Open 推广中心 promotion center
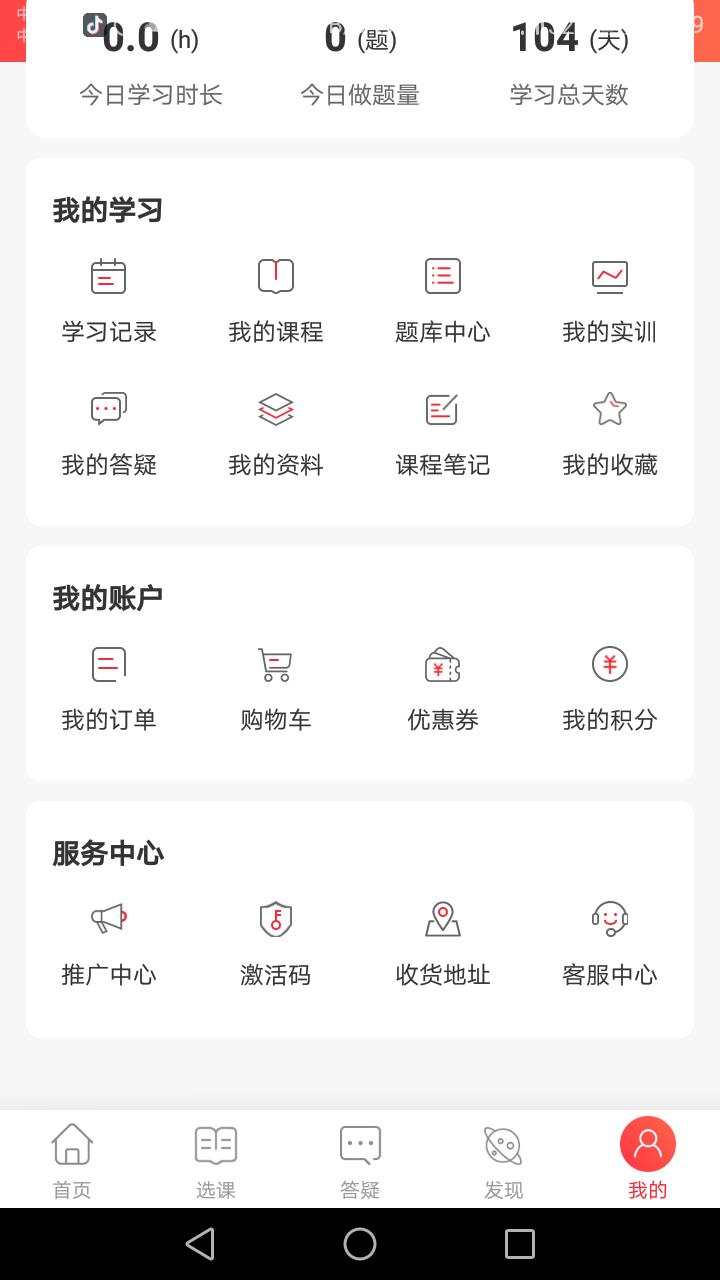 (x=109, y=943)
